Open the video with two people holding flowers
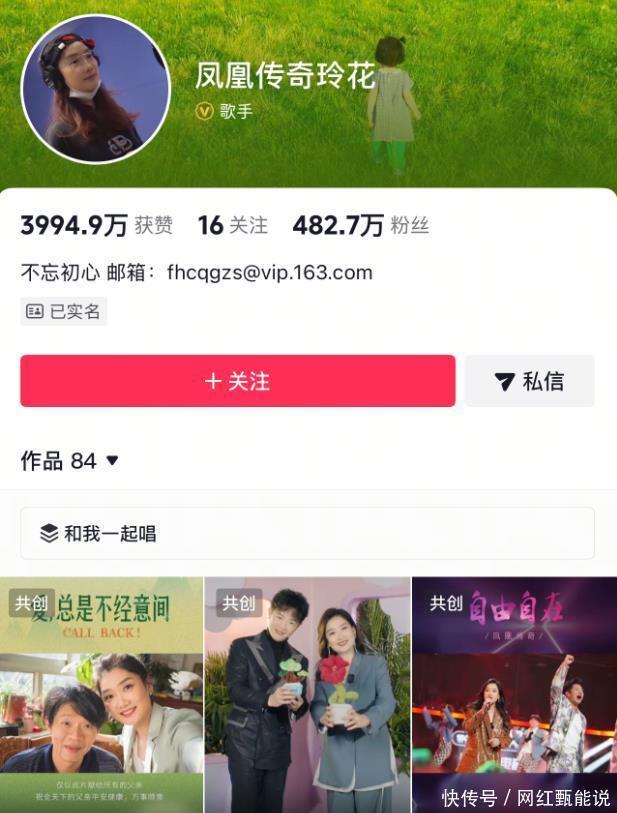617x813 pixels. tap(307, 694)
